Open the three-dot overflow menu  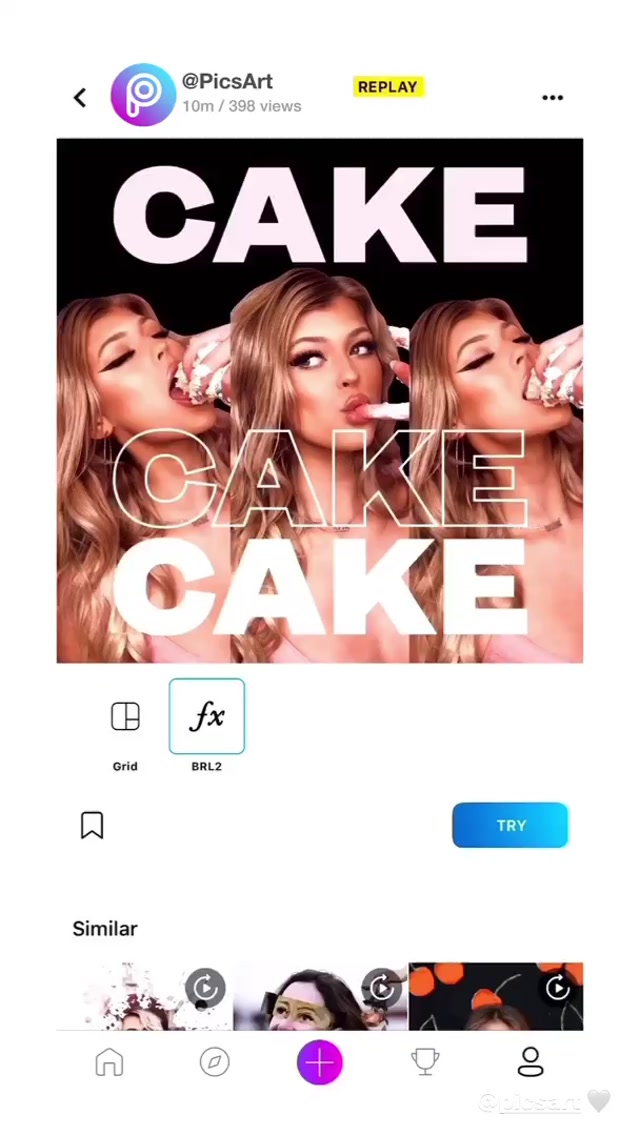(552, 98)
